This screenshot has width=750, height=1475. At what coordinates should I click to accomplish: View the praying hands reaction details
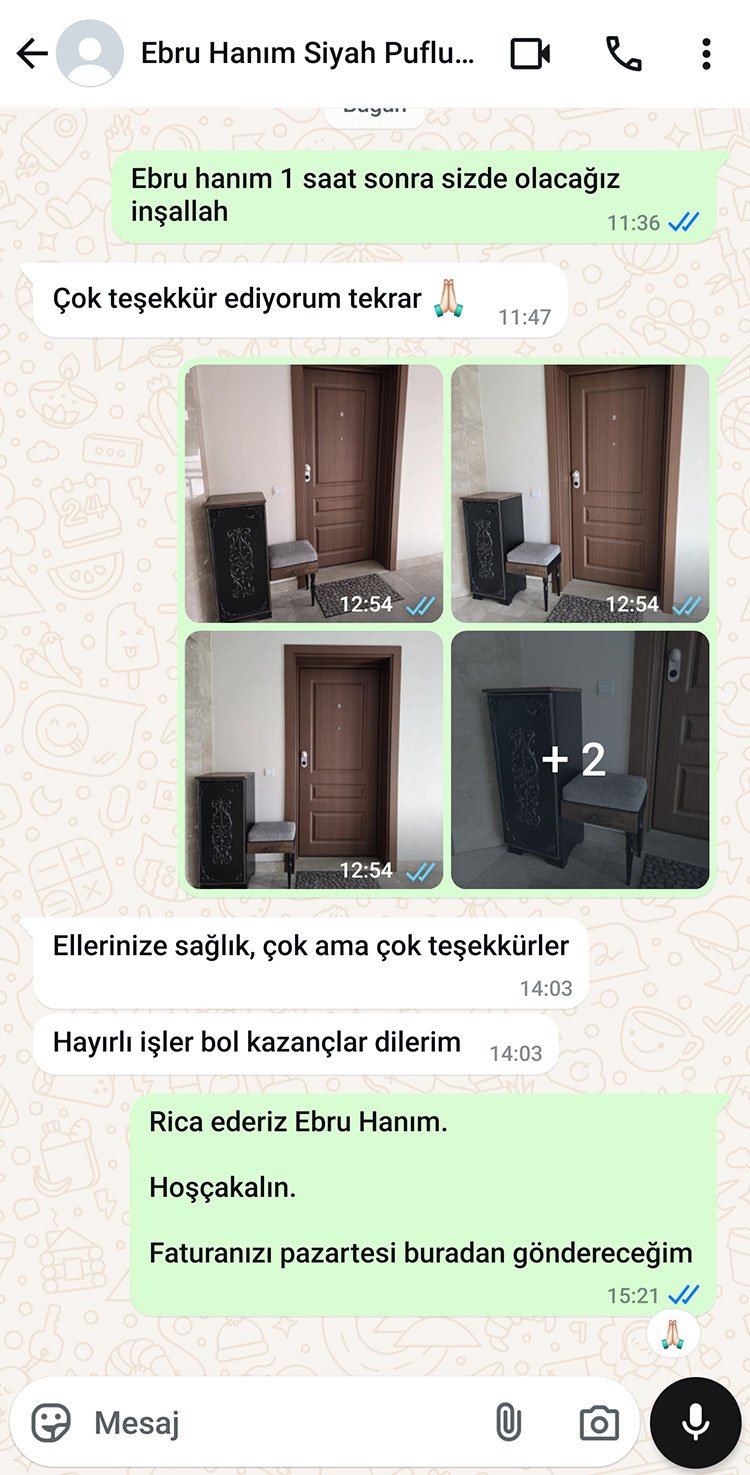pyautogui.click(x=672, y=1334)
